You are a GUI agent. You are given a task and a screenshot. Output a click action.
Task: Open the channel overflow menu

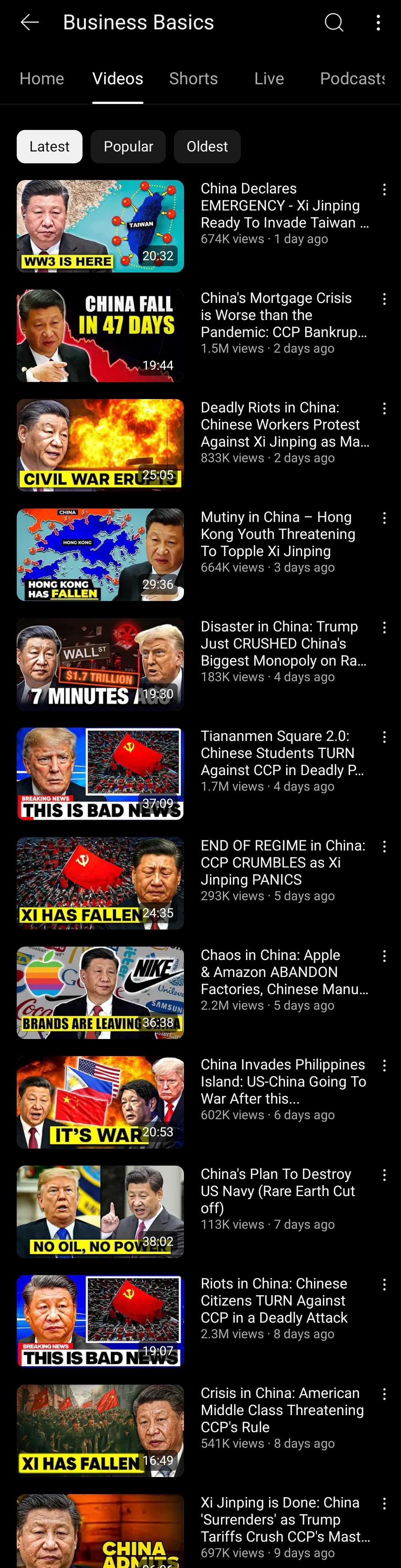pos(378,23)
